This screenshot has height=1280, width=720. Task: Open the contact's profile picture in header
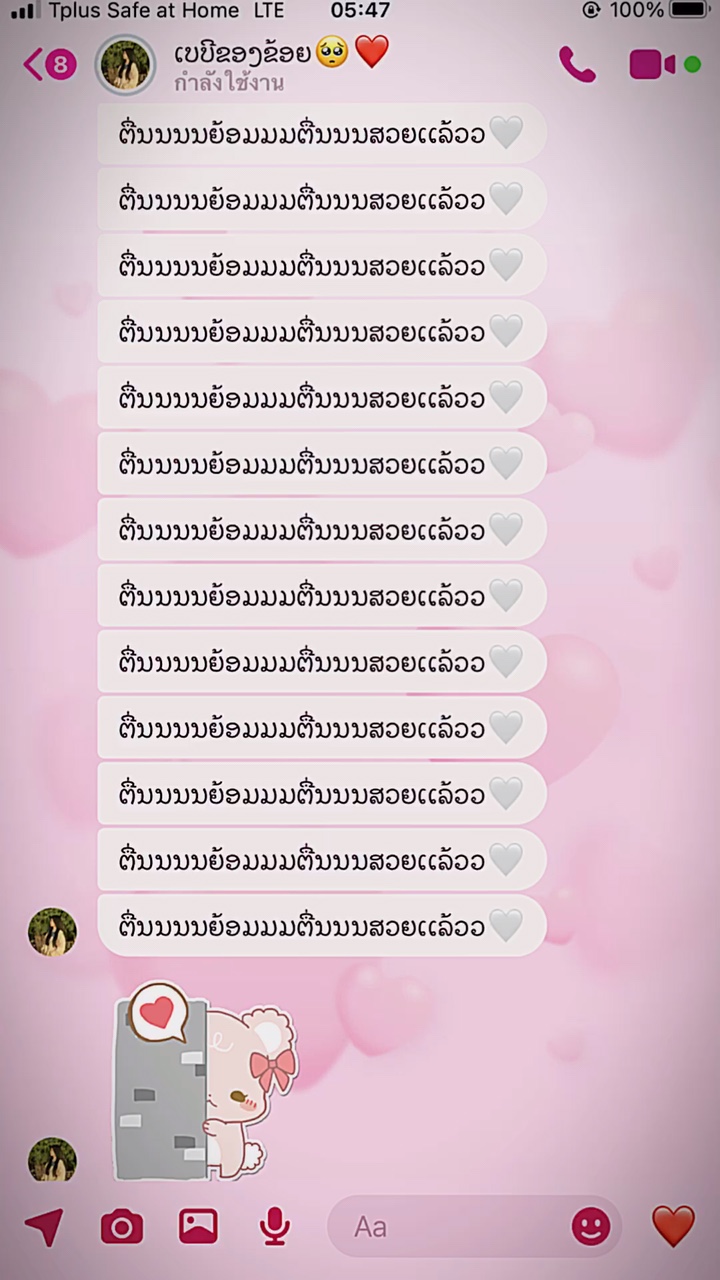125,65
